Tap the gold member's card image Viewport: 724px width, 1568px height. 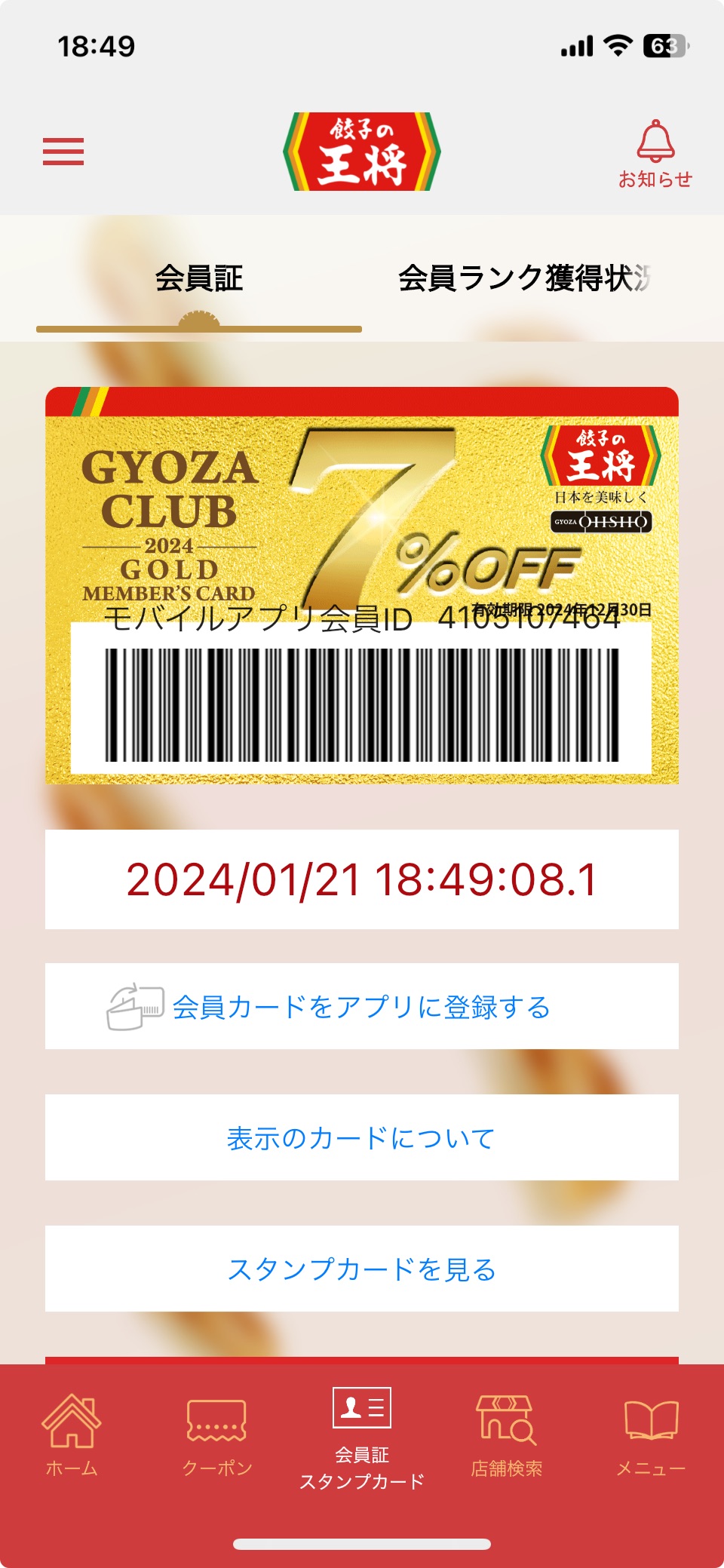(362, 585)
